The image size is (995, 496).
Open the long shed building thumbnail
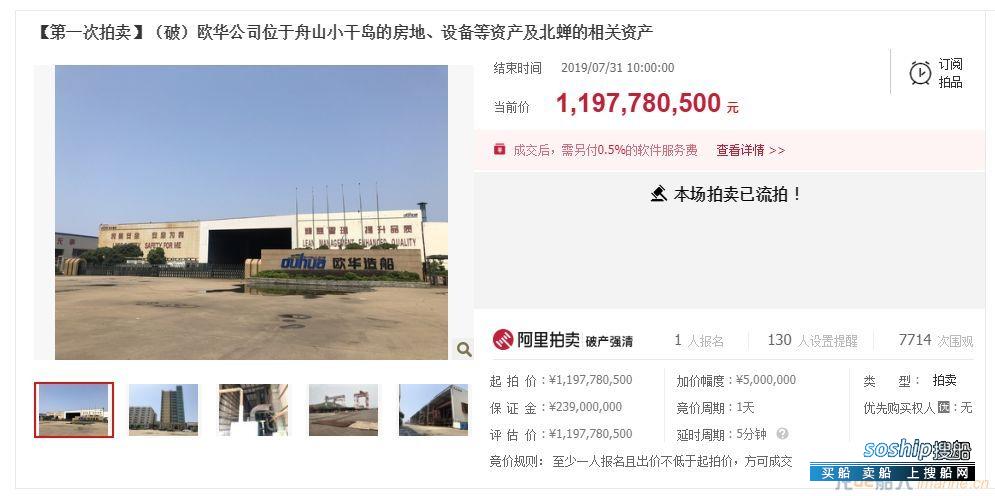[x=432, y=410]
